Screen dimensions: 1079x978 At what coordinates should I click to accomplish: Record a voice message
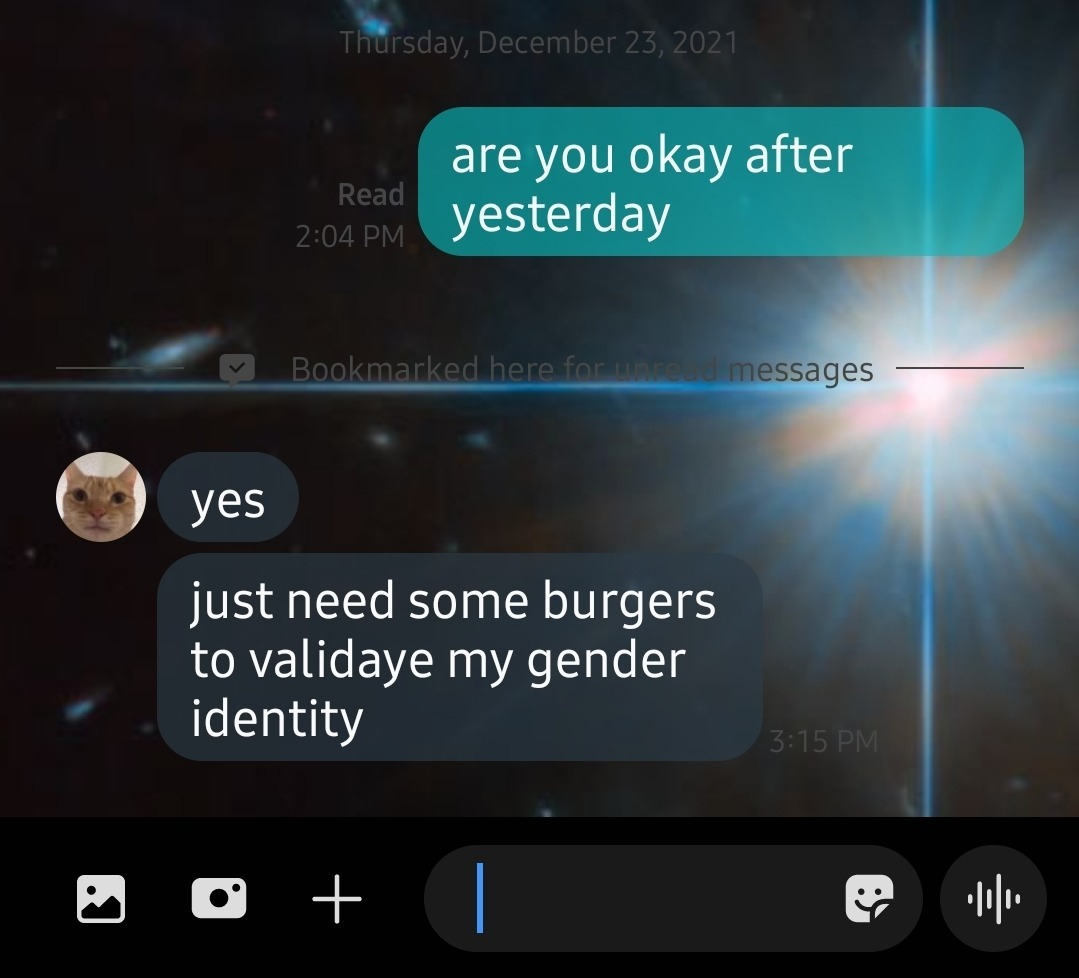993,898
